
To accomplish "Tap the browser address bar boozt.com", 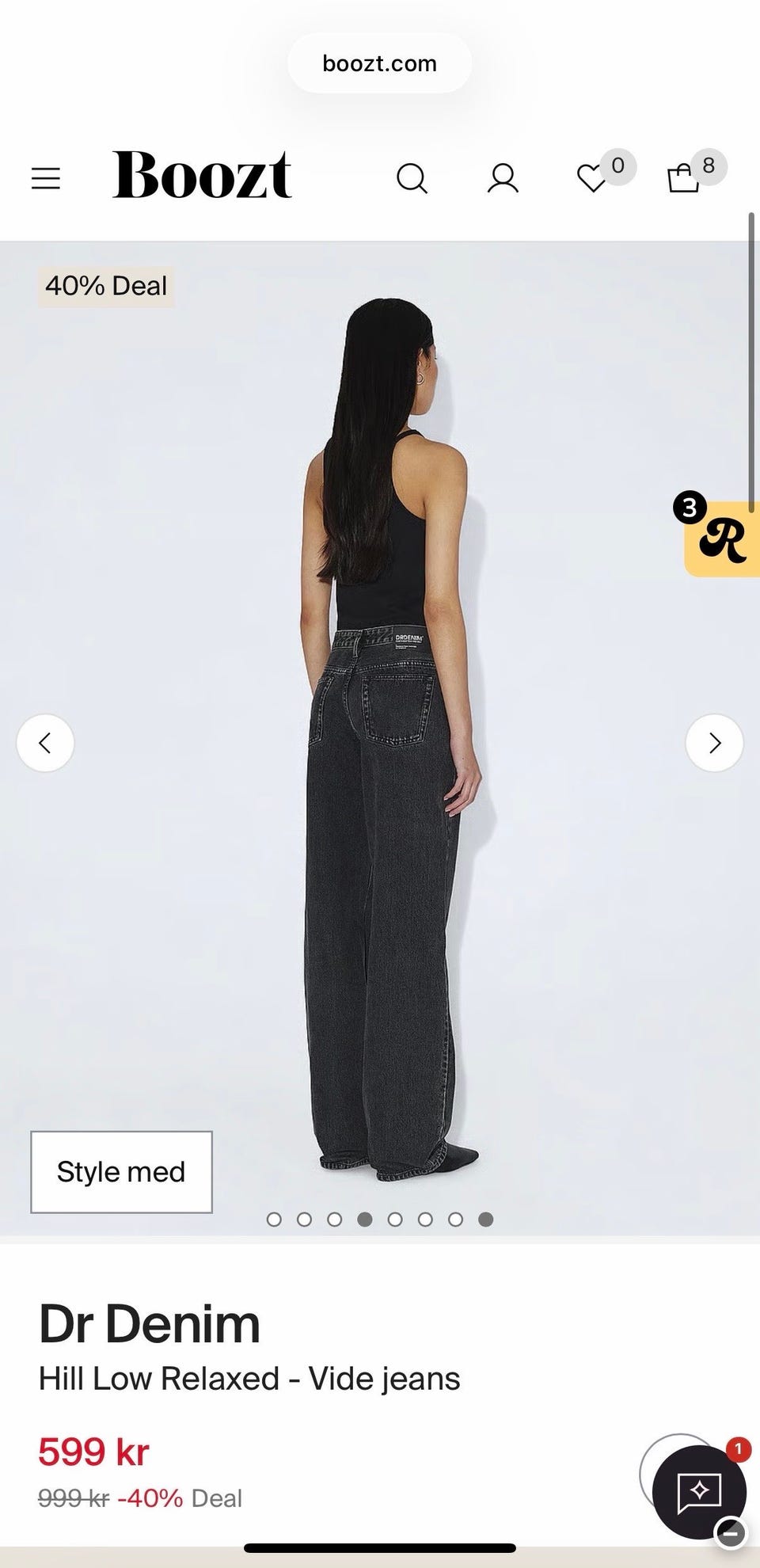I will [x=380, y=63].
